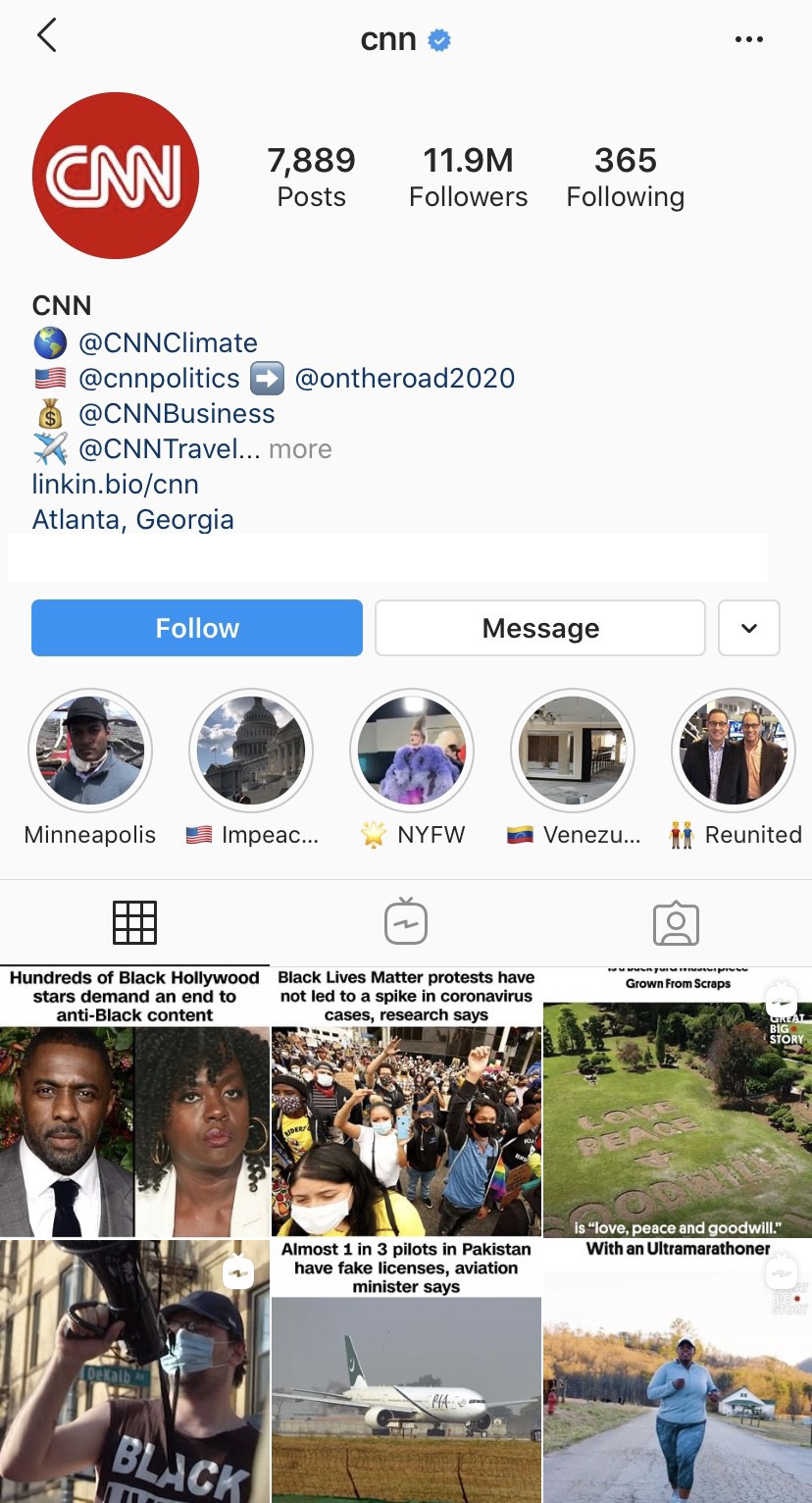This screenshot has width=812, height=1503.
Task: Switch to the tagged photos tab
Action: pyautogui.click(x=676, y=923)
